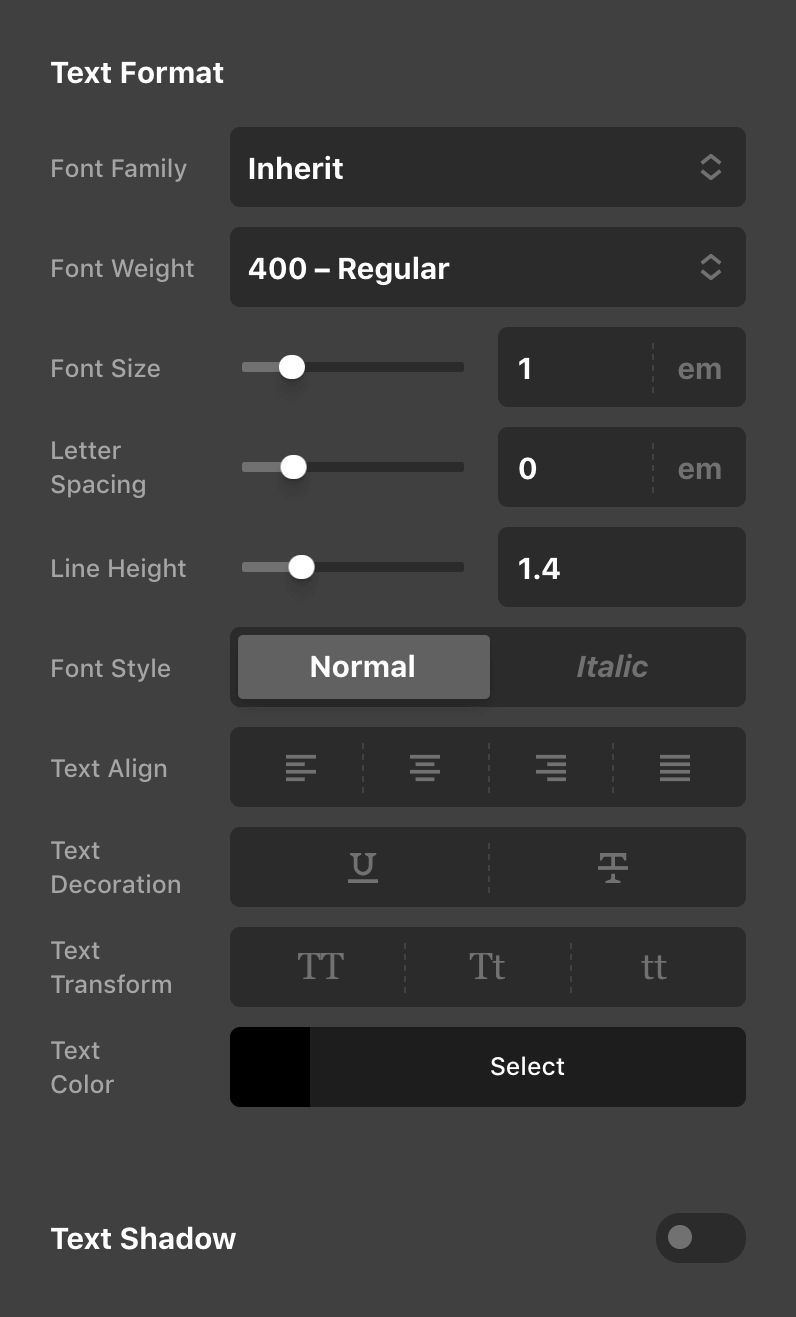The image size is (796, 1317).
Task: Tap the Letter Spacing slider handle
Action: click(x=293, y=467)
